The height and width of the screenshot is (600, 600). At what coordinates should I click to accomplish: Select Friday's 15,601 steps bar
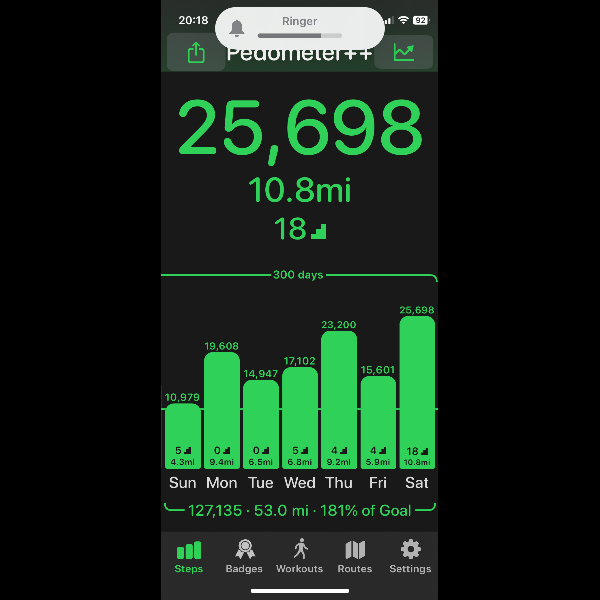[378, 422]
